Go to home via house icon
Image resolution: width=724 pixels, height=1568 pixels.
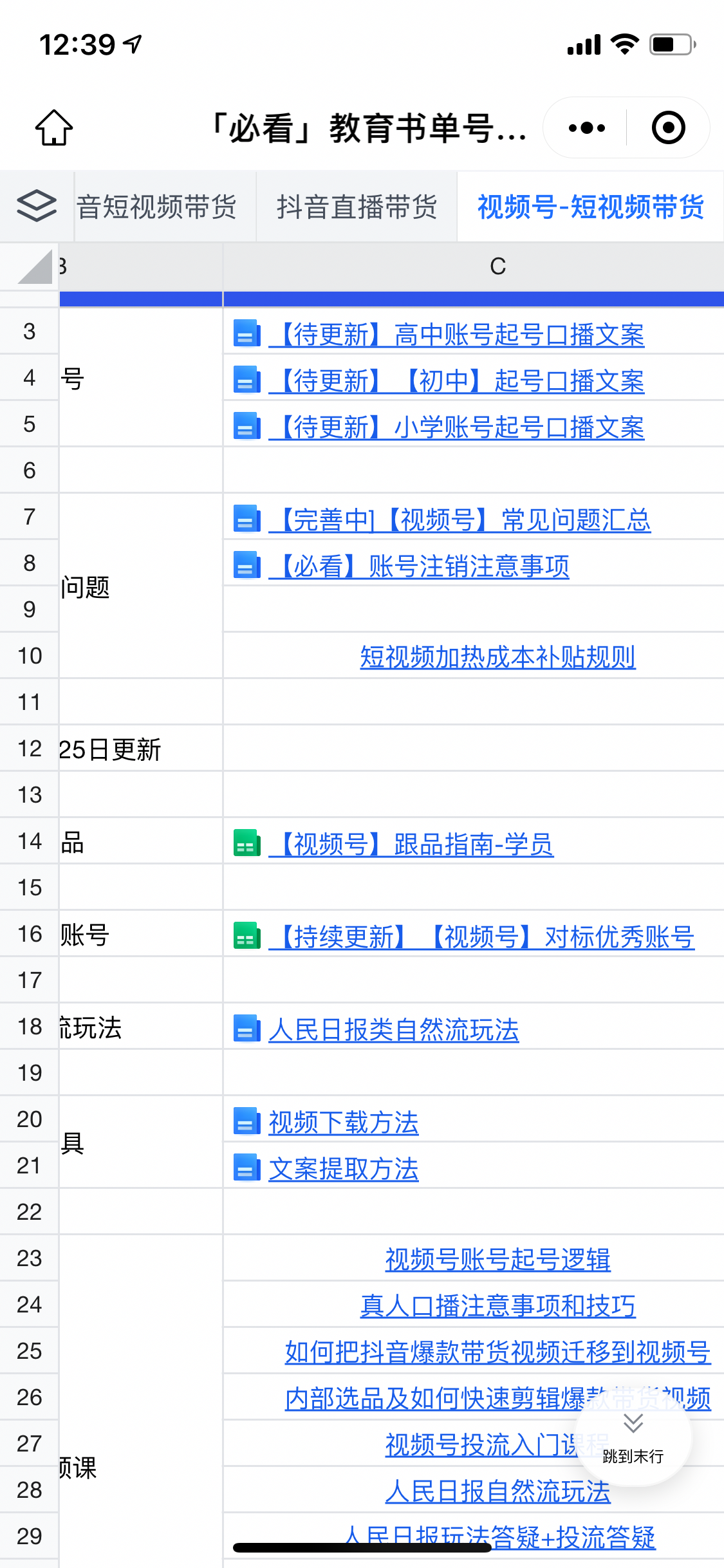tap(54, 127)
